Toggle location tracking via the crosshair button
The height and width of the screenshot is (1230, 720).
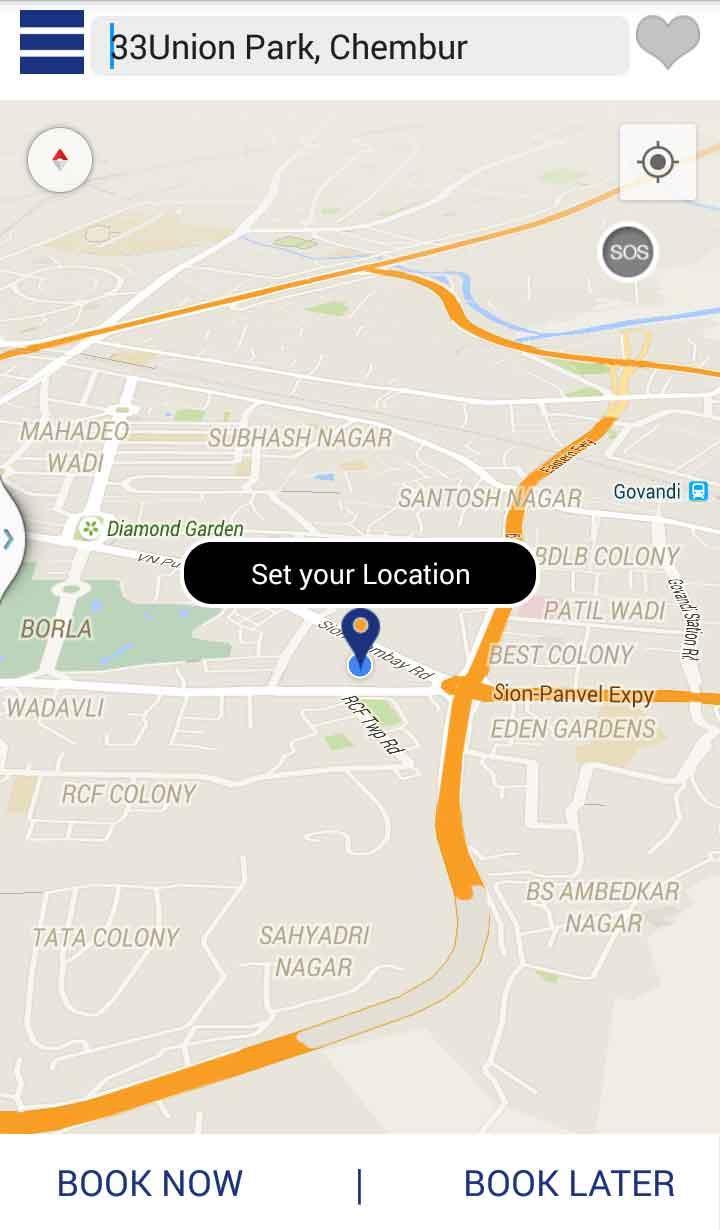658,159
